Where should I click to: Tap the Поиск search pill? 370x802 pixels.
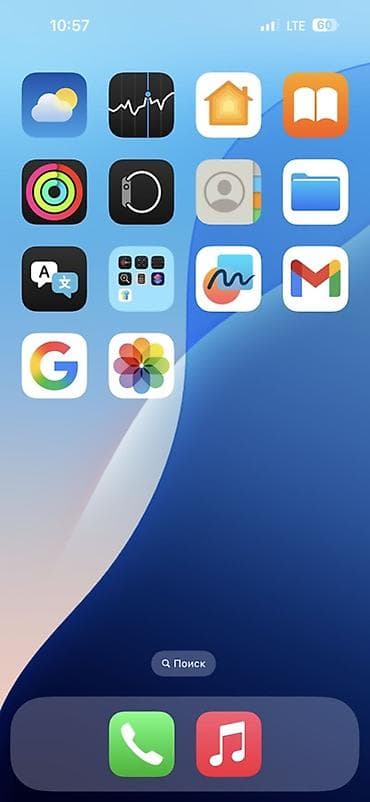coord(184,663)
